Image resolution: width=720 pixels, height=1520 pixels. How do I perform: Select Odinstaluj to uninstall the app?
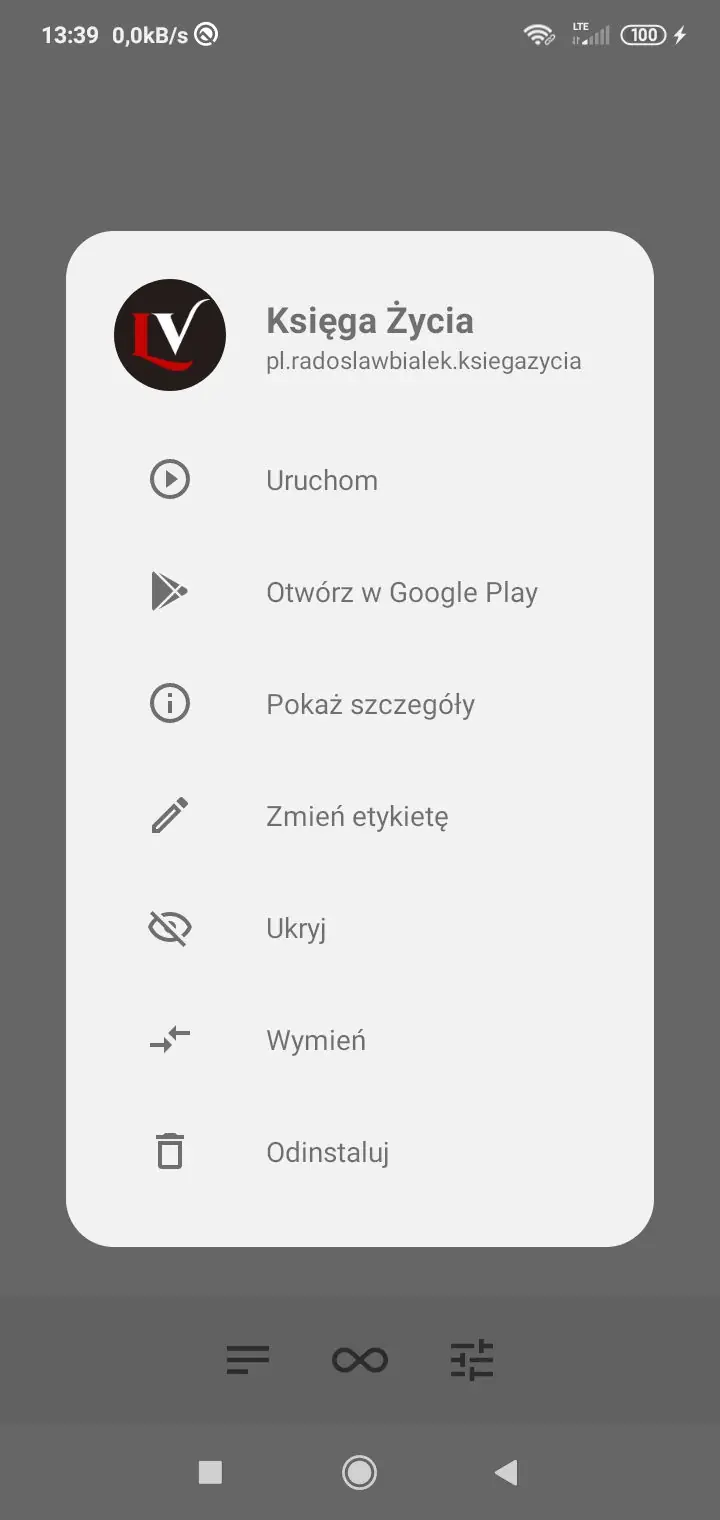pyautogui.click(x=327, y=1151)
